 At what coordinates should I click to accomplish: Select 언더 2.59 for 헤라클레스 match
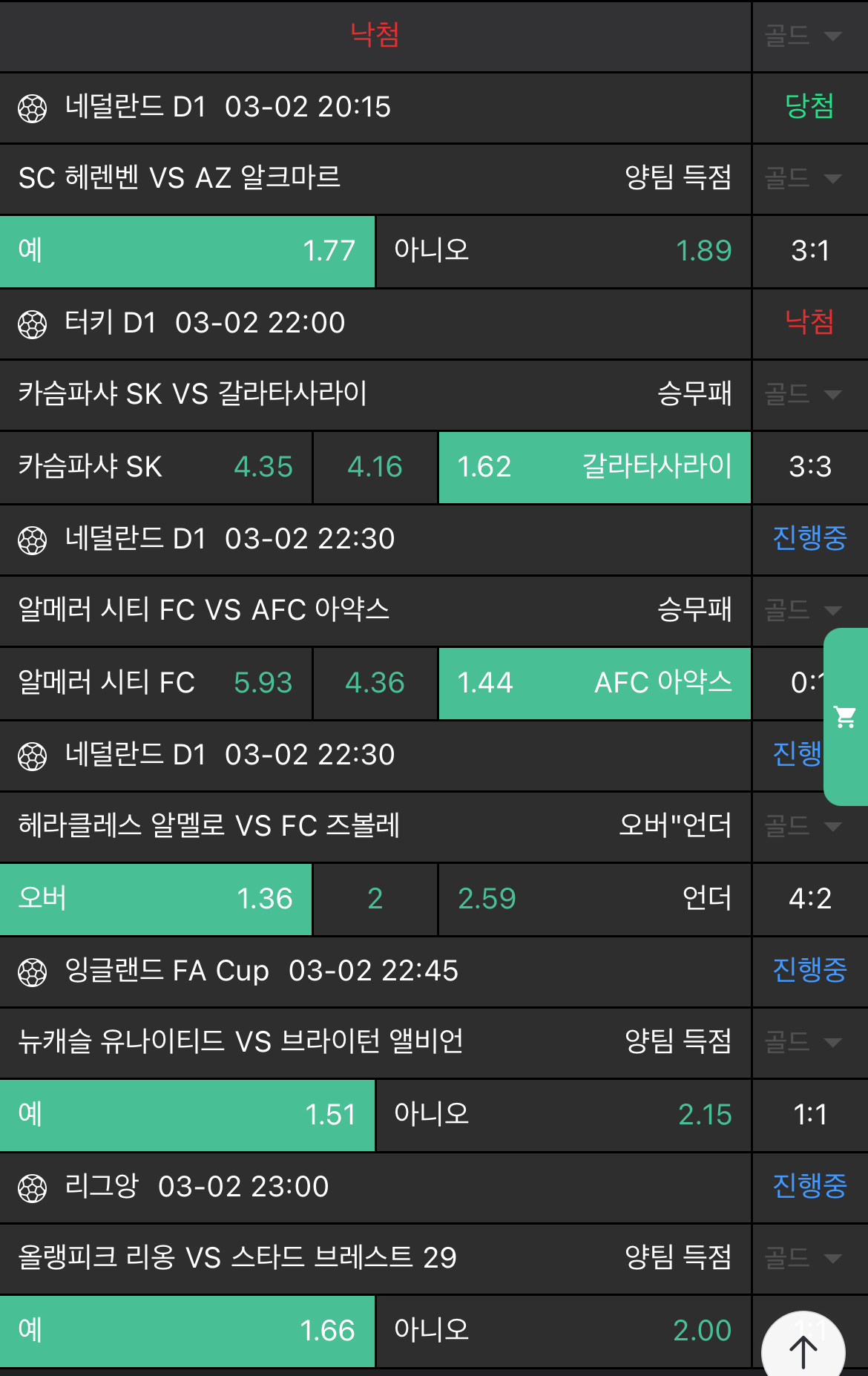coord(594,899)
